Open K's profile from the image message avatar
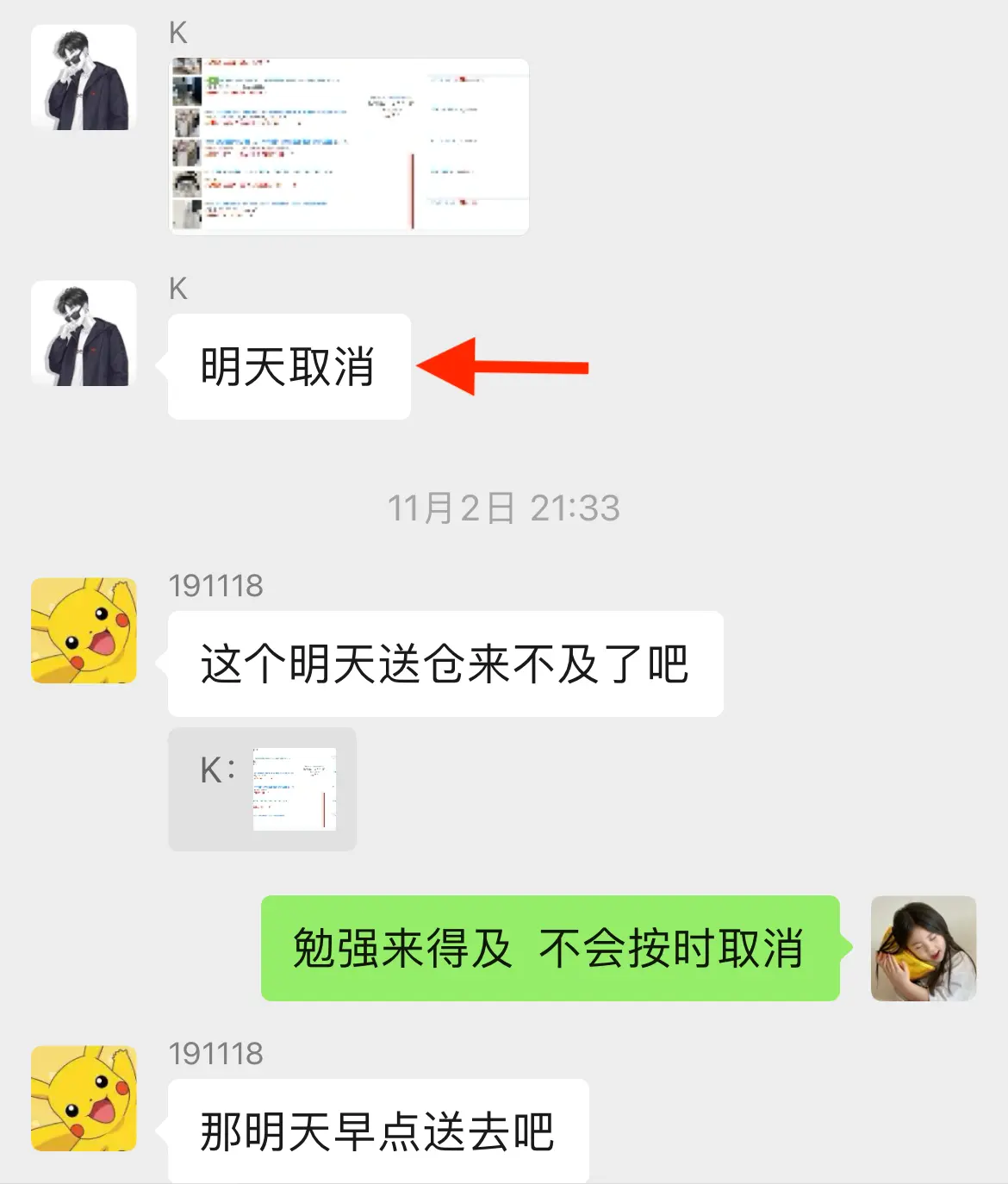 pos(84,78)
